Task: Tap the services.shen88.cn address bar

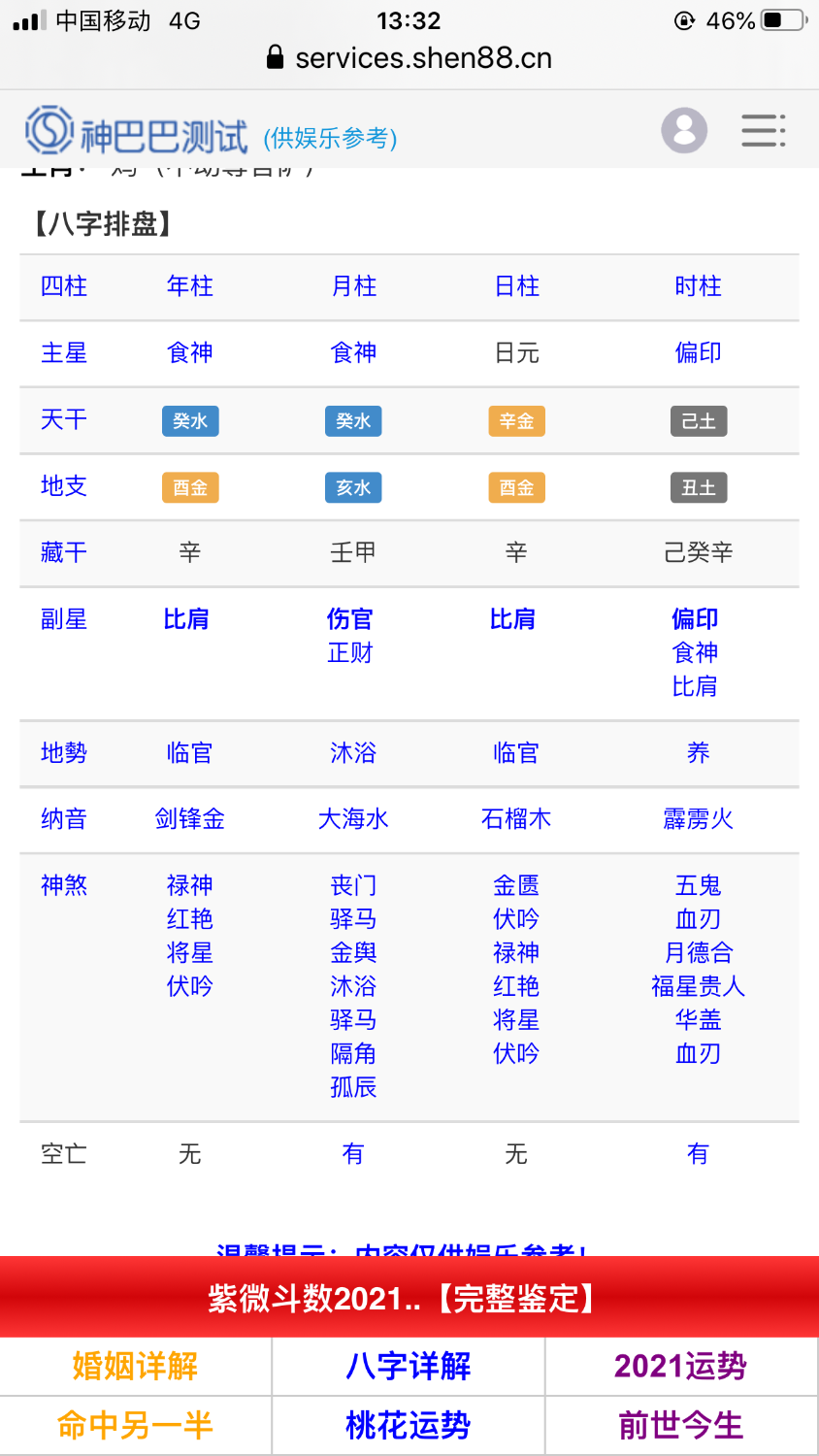Action: (409, 58)
